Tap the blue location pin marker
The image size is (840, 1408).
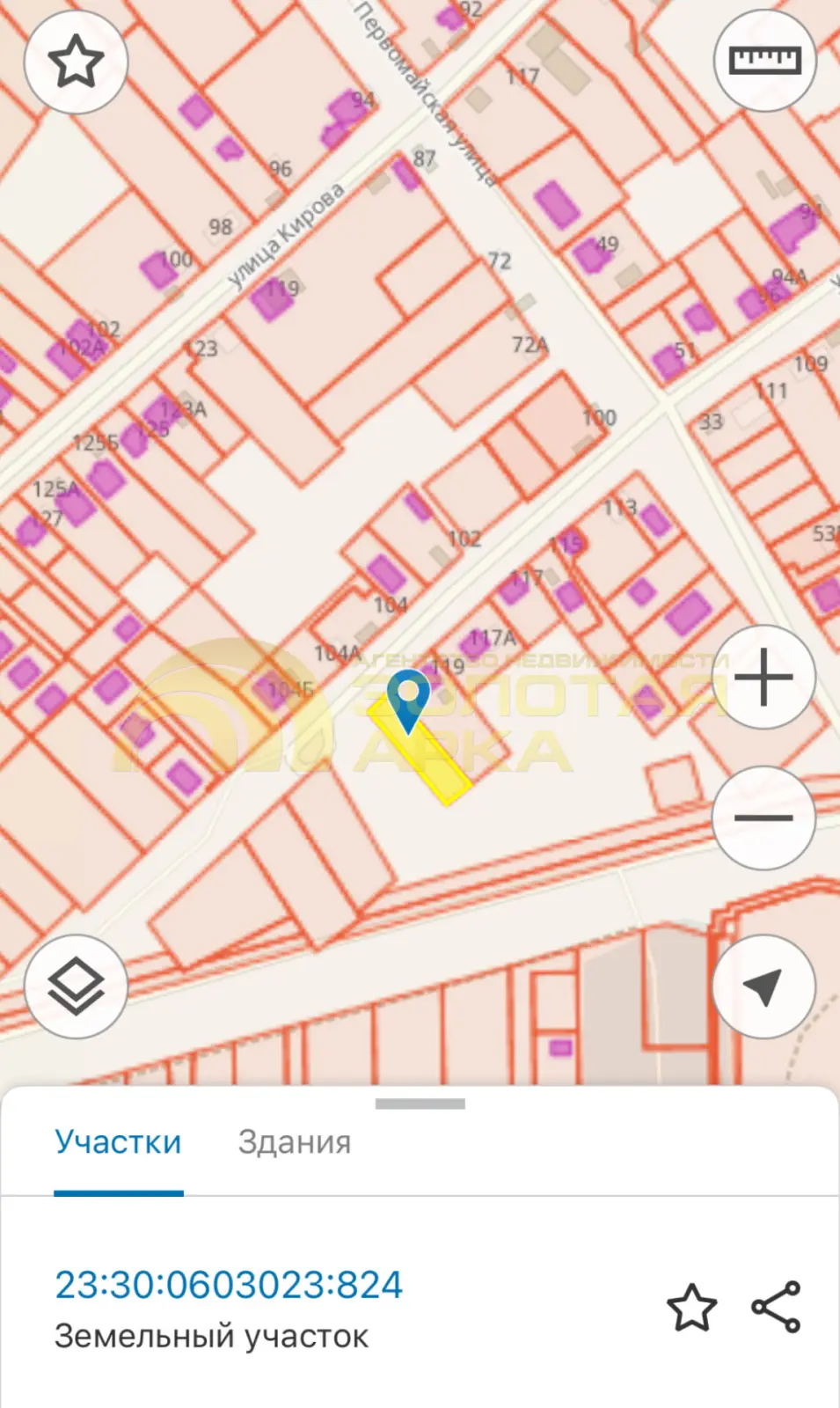409,700
